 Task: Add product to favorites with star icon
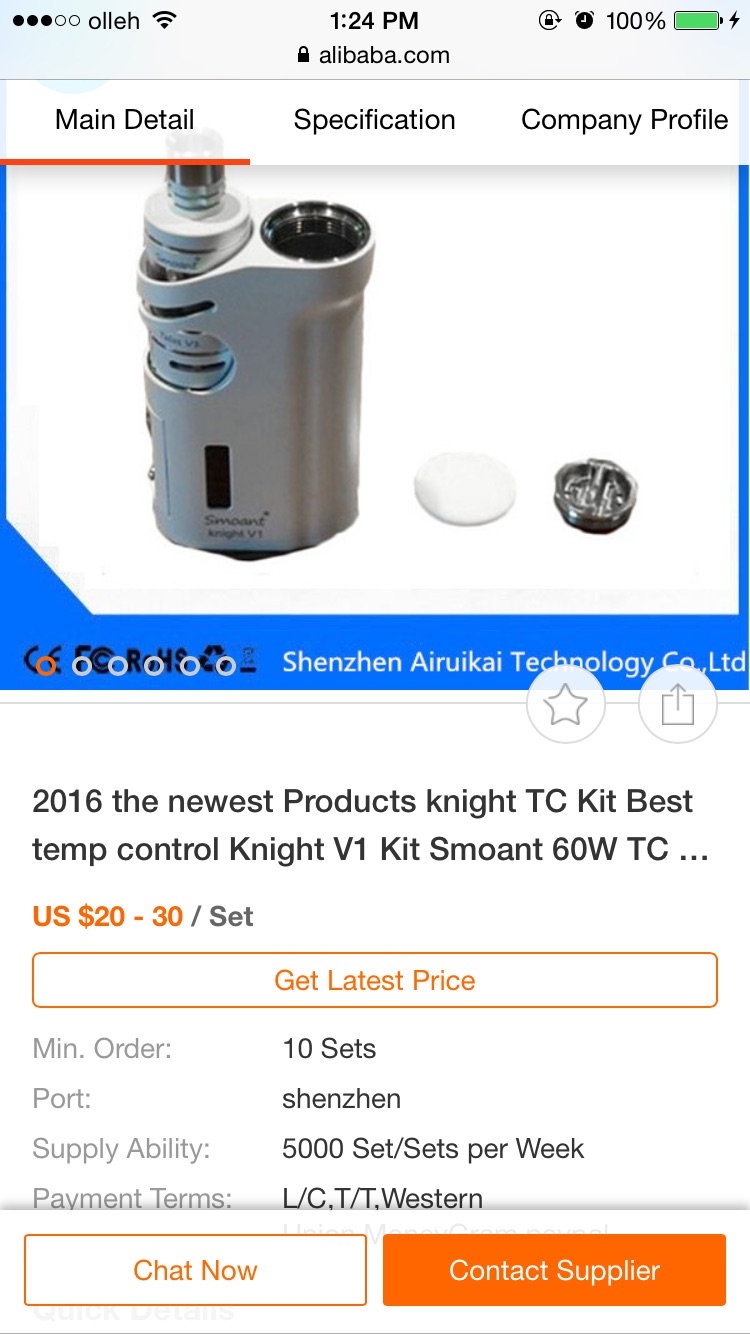point(565,705)
